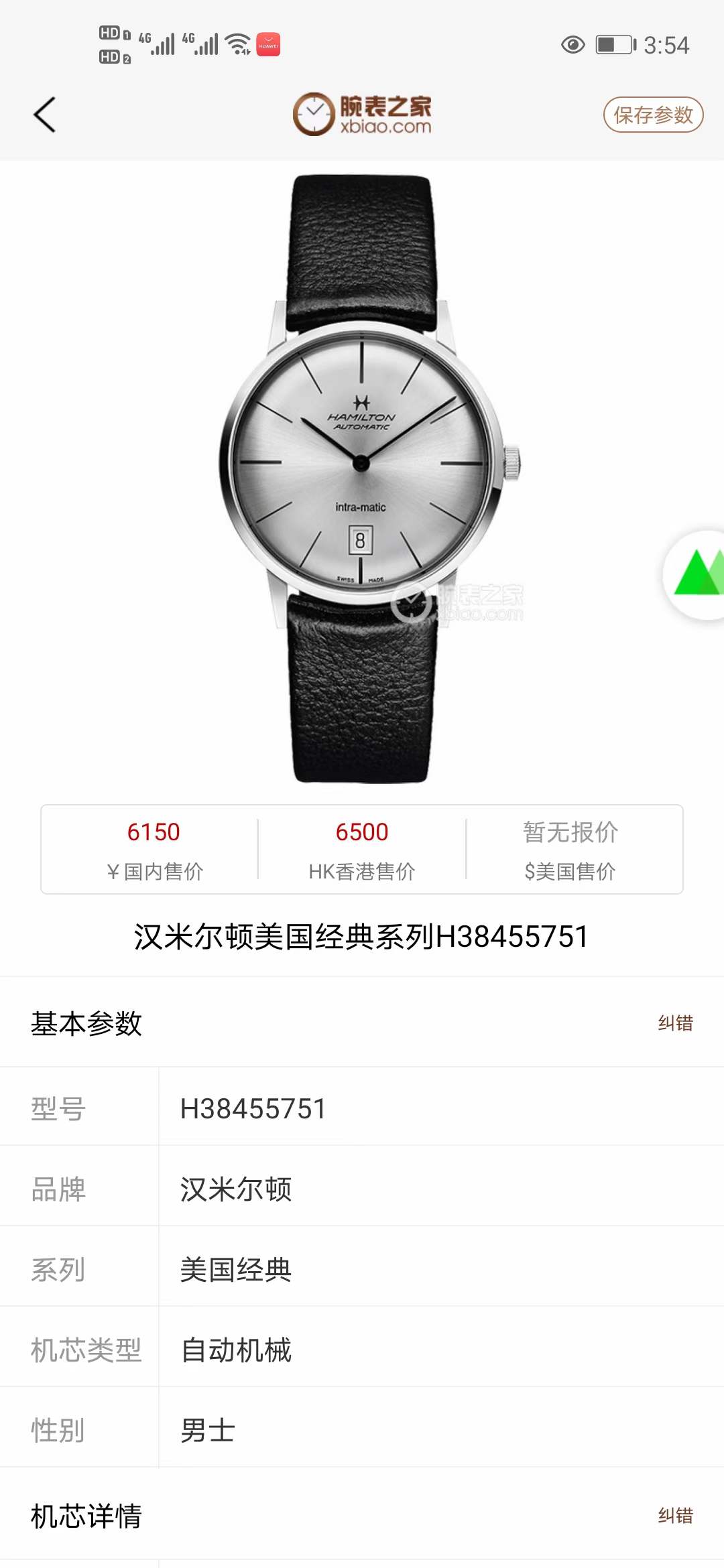Image resolution: width=724 pixels, height=1568 pixels.
Task: Tap the 保存参数 button
Action: click(x=653, y=115)
